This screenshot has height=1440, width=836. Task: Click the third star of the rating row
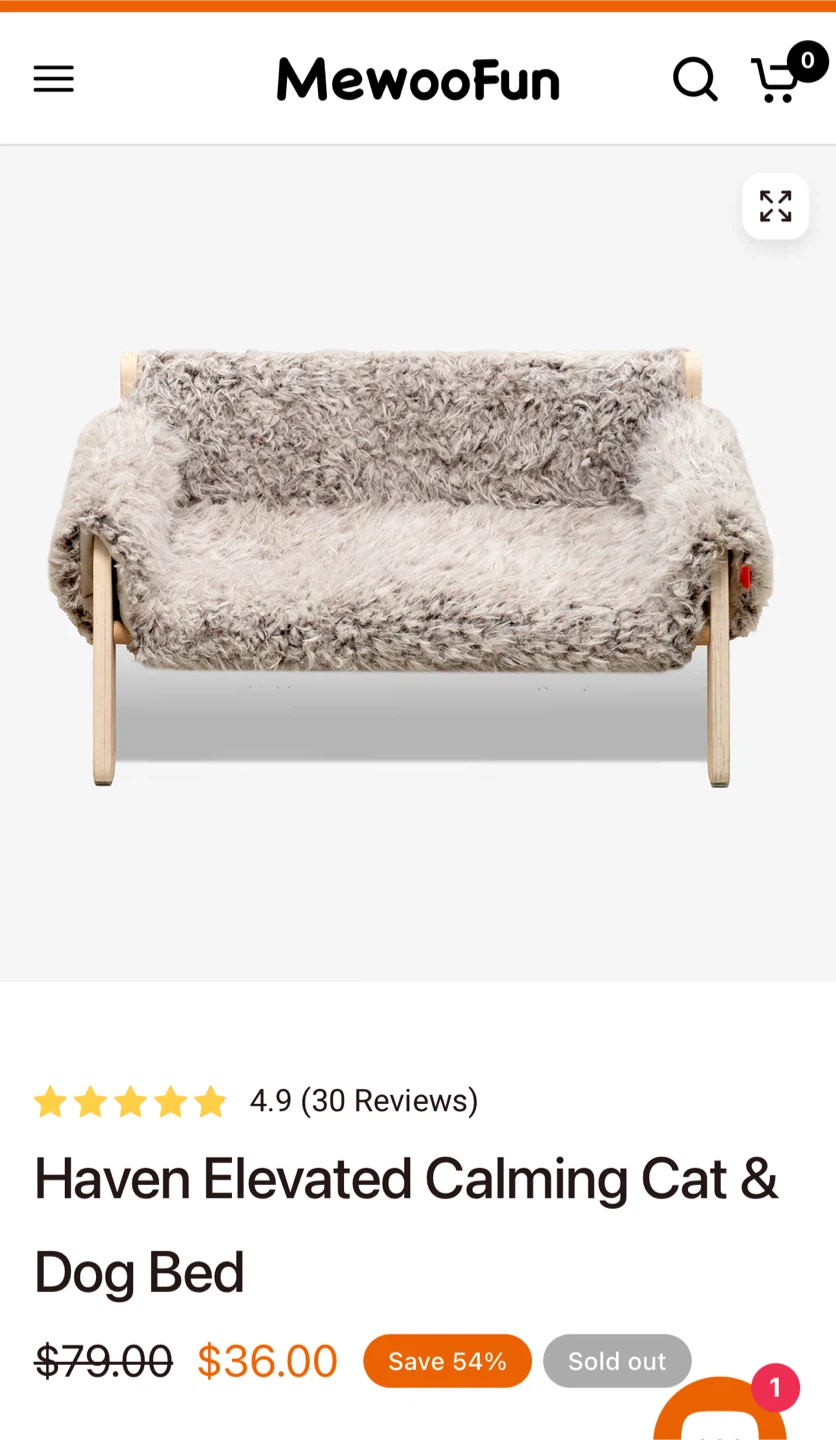coord(130,1101)
